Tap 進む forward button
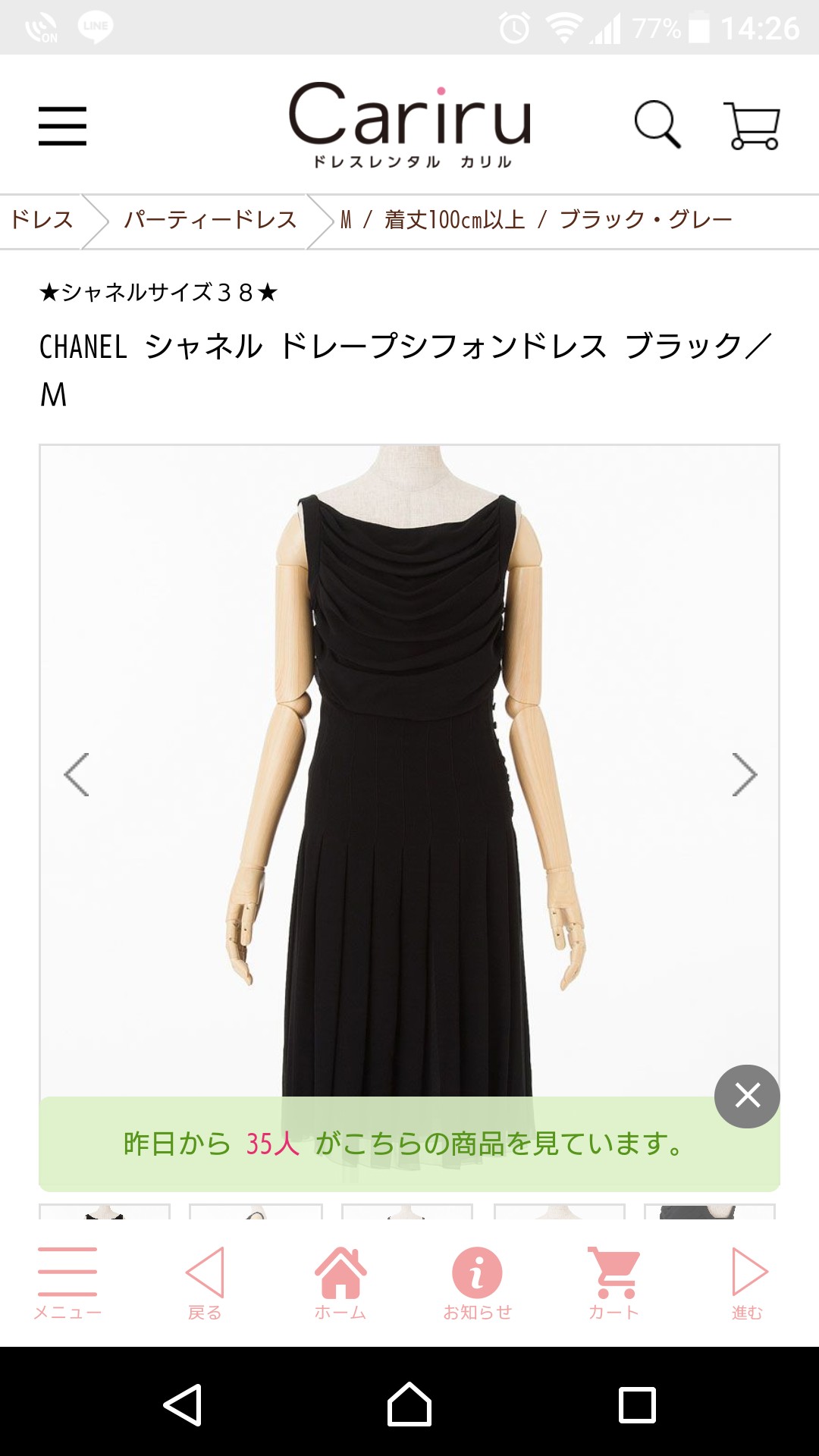 748,1283
